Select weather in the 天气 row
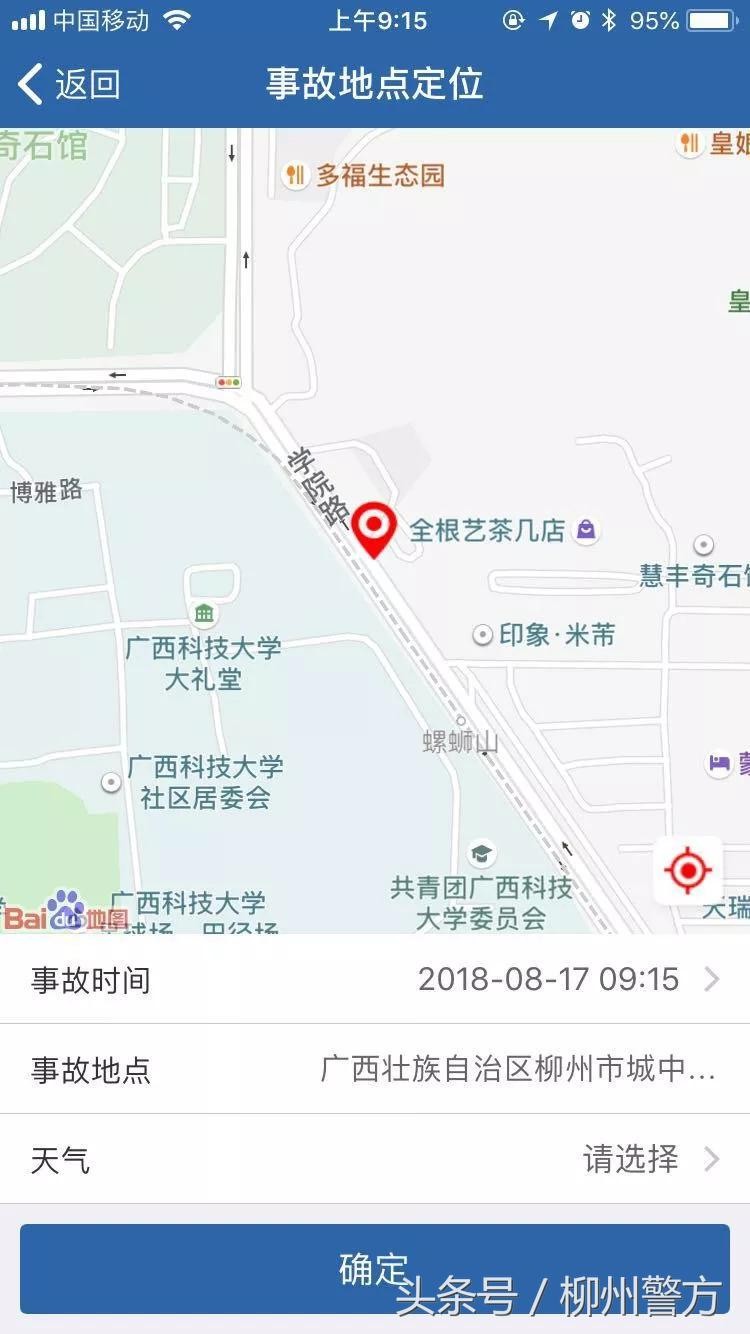Screen dimensions: 750x1334 tap(375, 1159)
